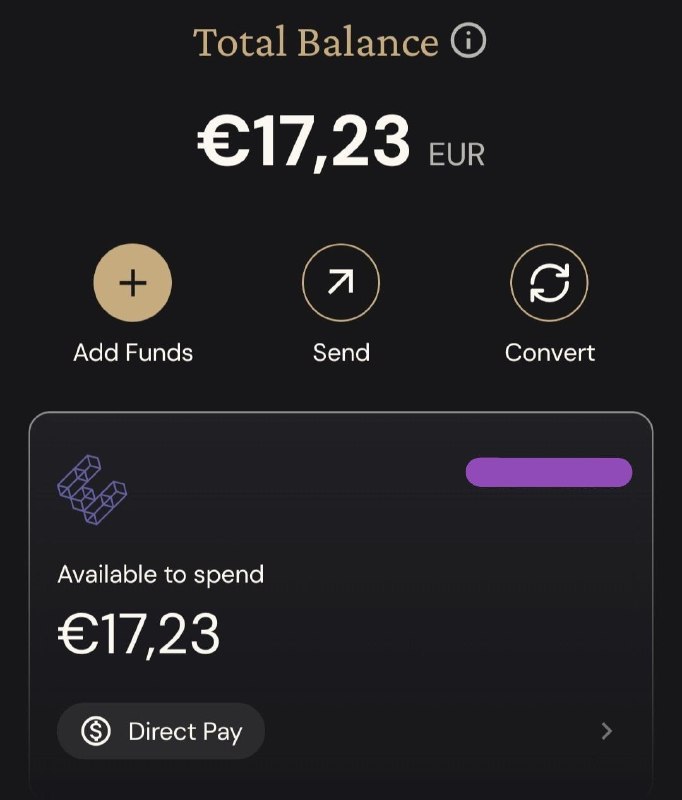Send money with the Send button

[341, 283]
